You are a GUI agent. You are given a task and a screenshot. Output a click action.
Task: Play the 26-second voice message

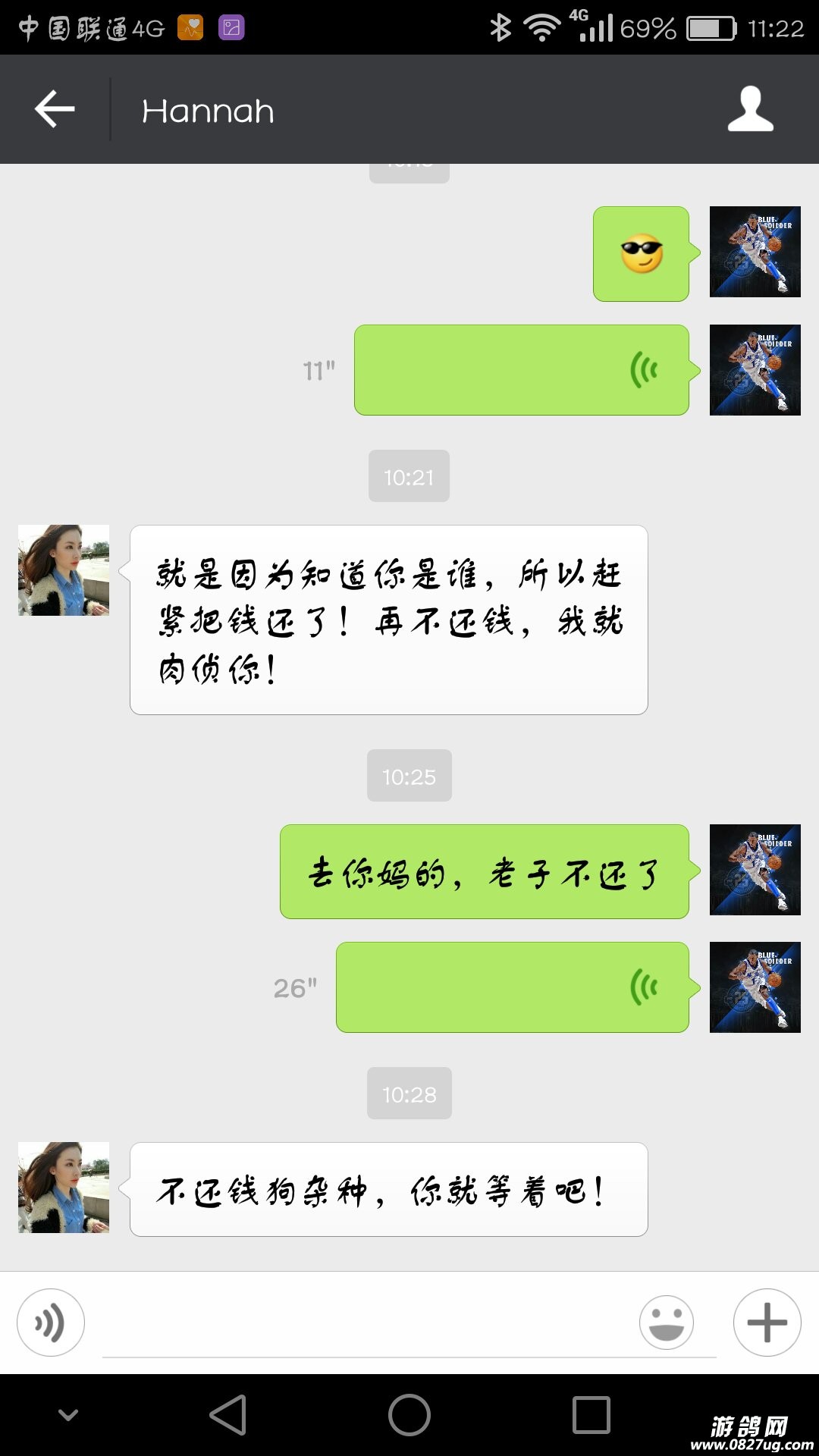coord(512,987)
